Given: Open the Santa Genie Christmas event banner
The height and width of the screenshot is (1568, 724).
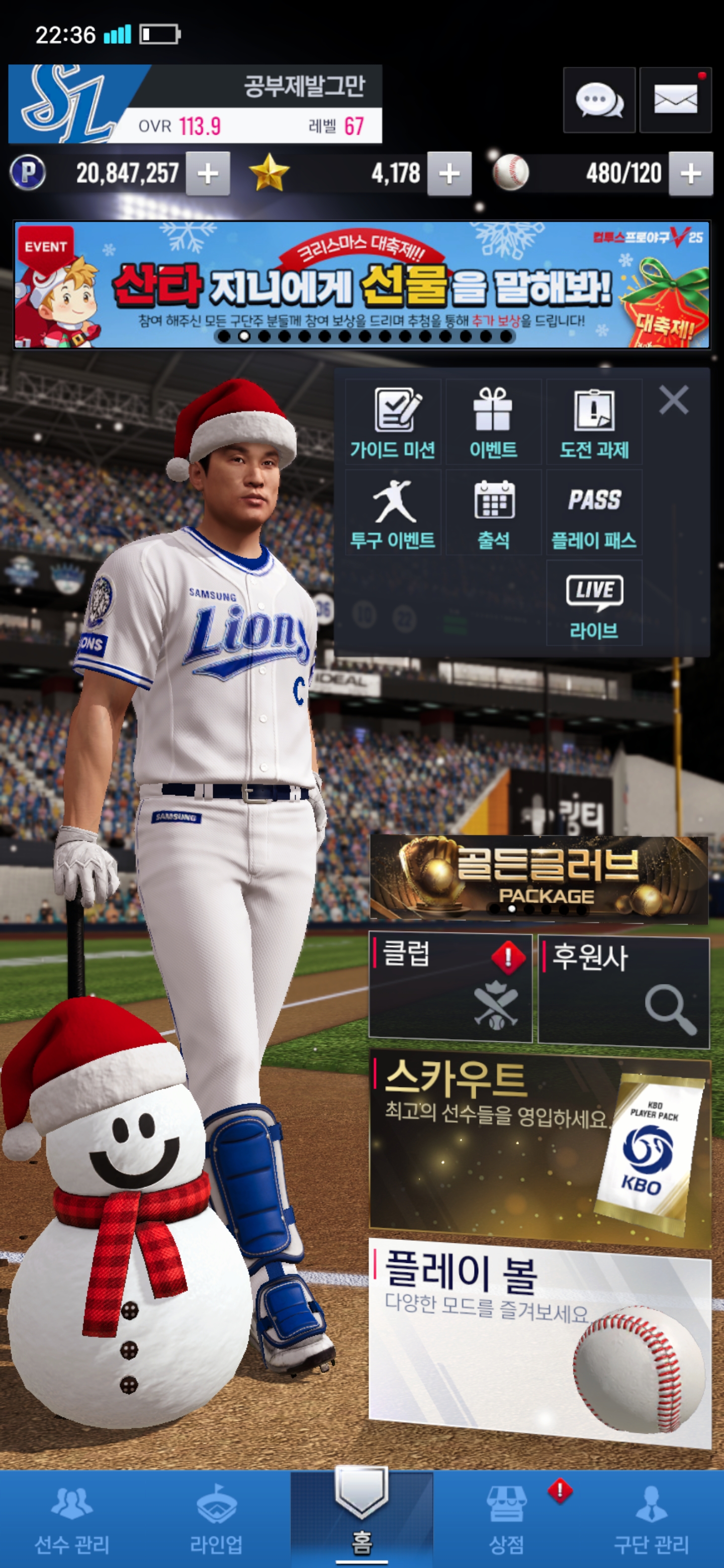Looking at the screenshot, I should coord(361,285).
